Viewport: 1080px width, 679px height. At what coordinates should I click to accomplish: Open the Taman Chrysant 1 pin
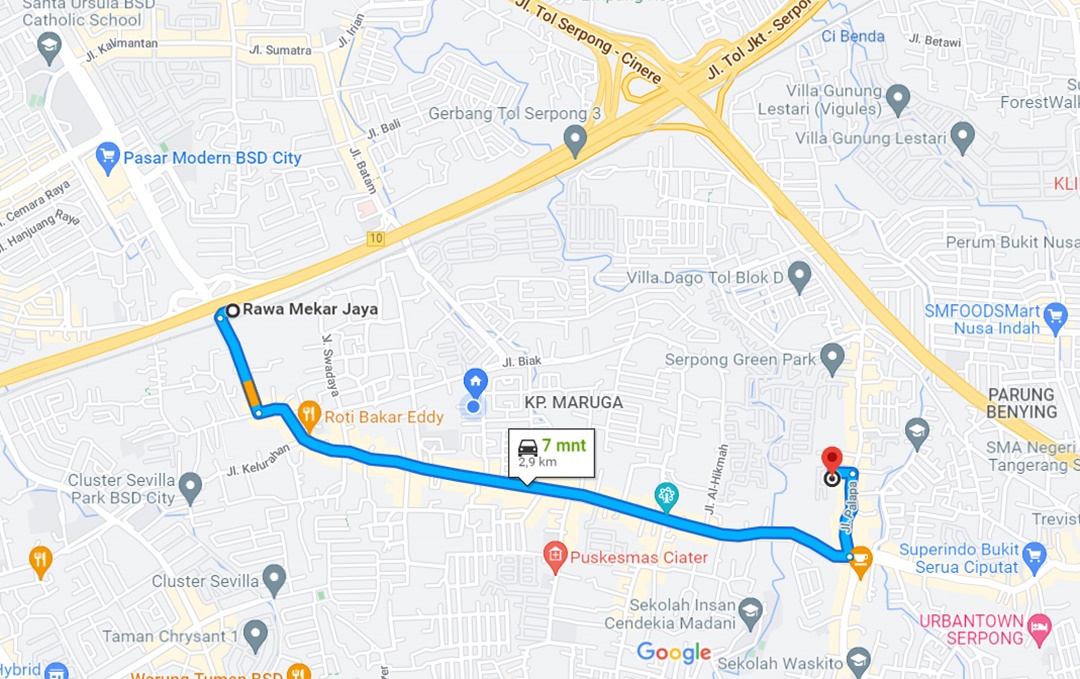click(x=255, y=633)
